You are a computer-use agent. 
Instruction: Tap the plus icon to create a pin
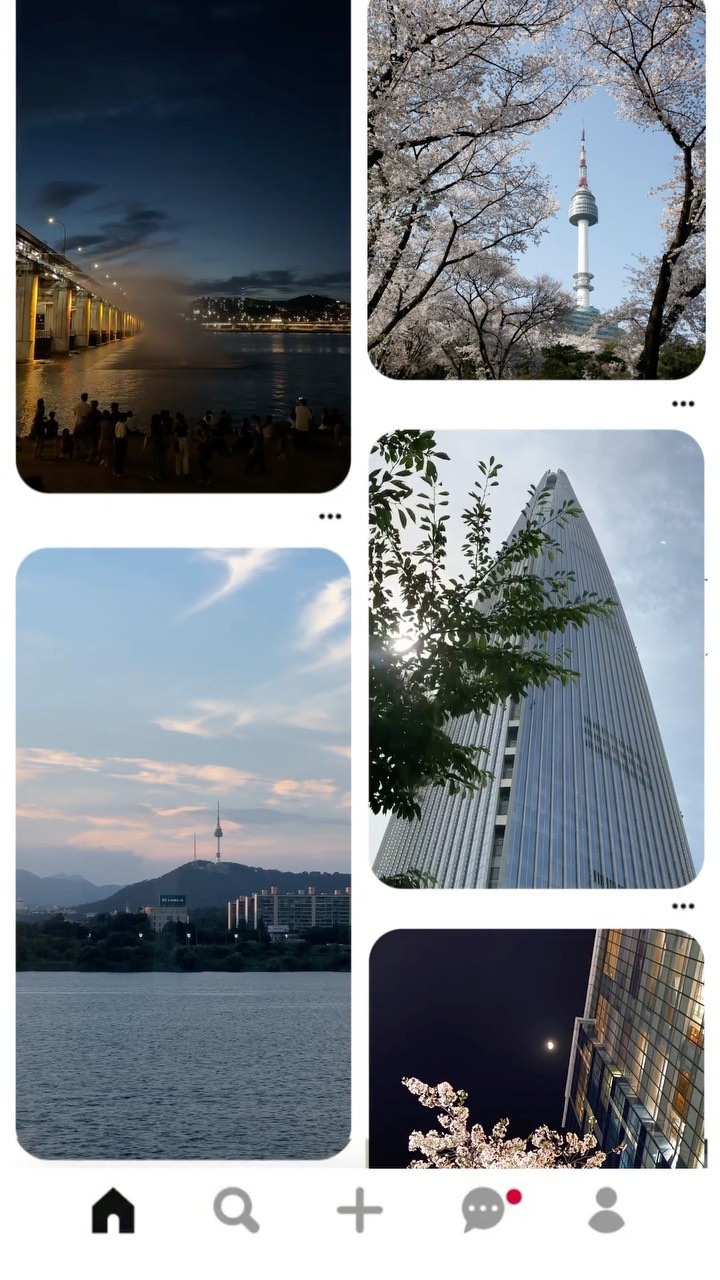[359, 1211]
